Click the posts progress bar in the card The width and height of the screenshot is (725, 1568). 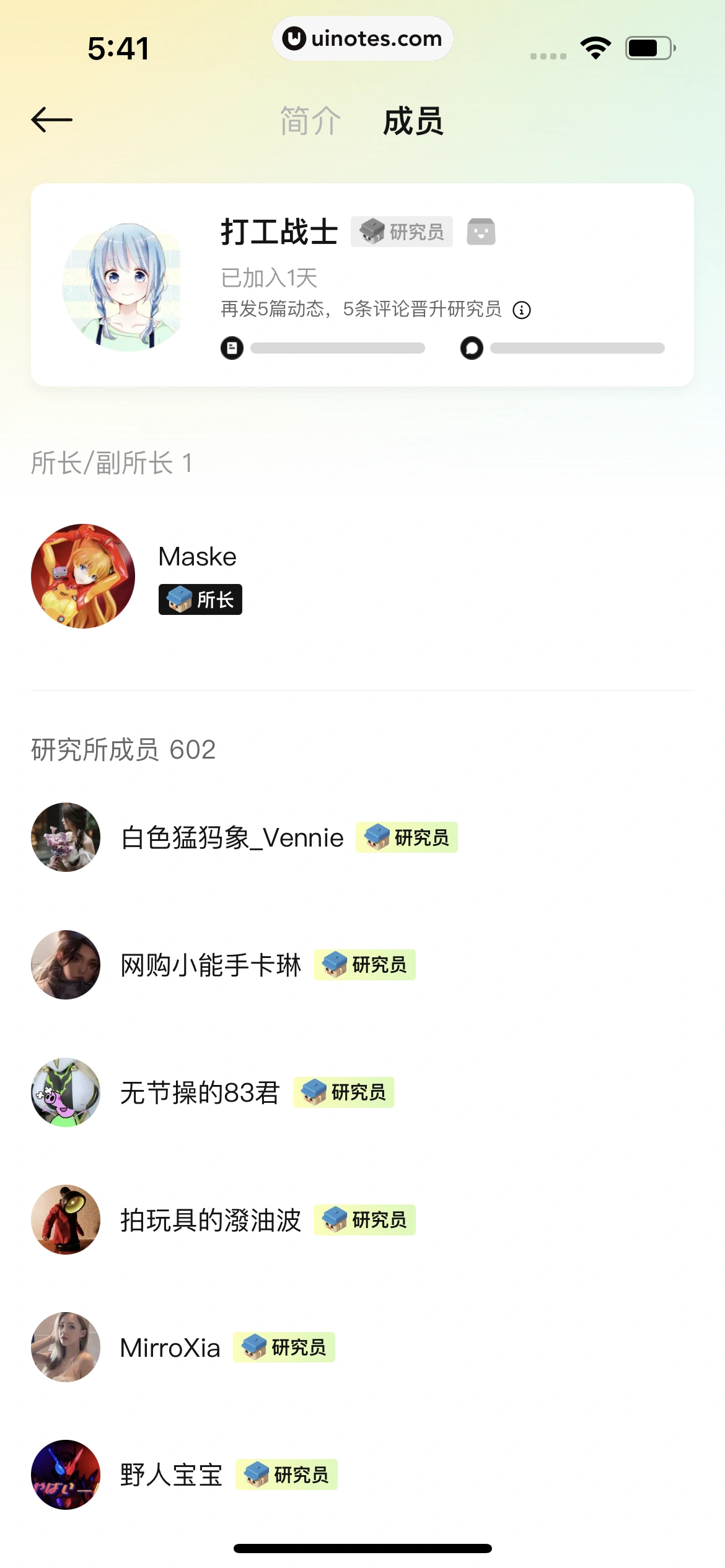point(338,349)
